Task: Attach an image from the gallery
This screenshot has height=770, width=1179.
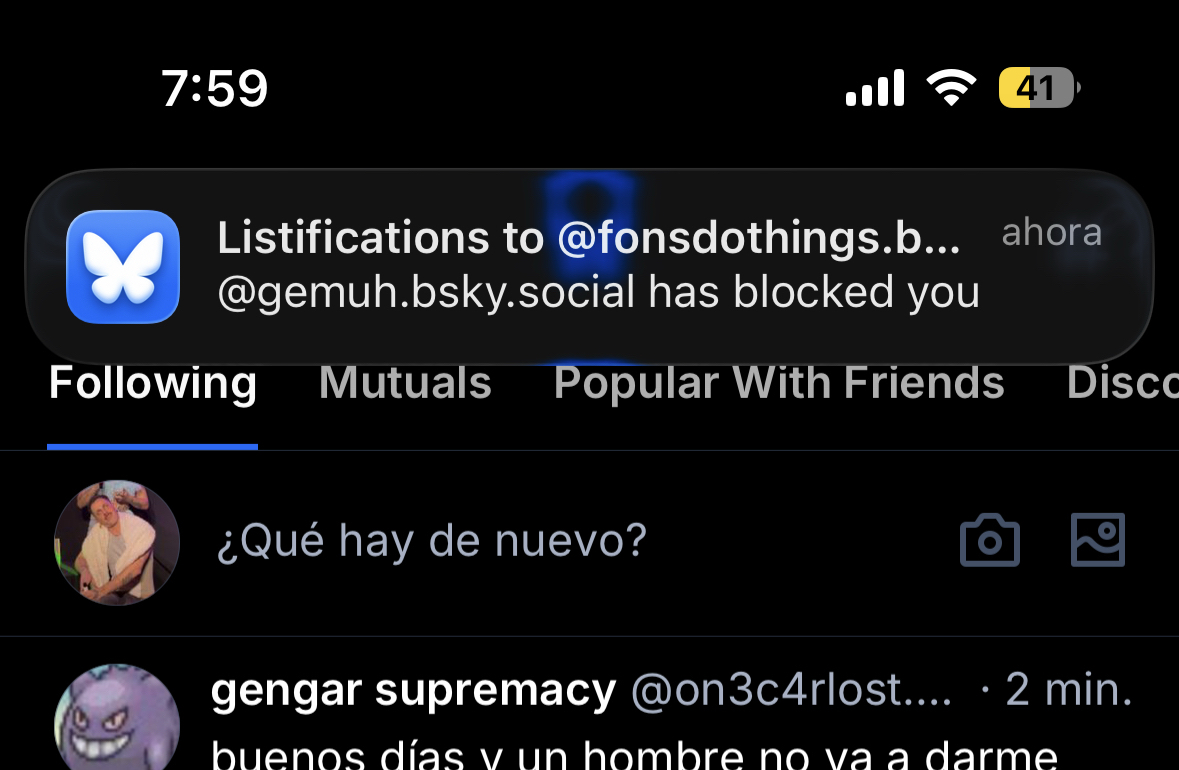Action: [x=1098, y=540]
